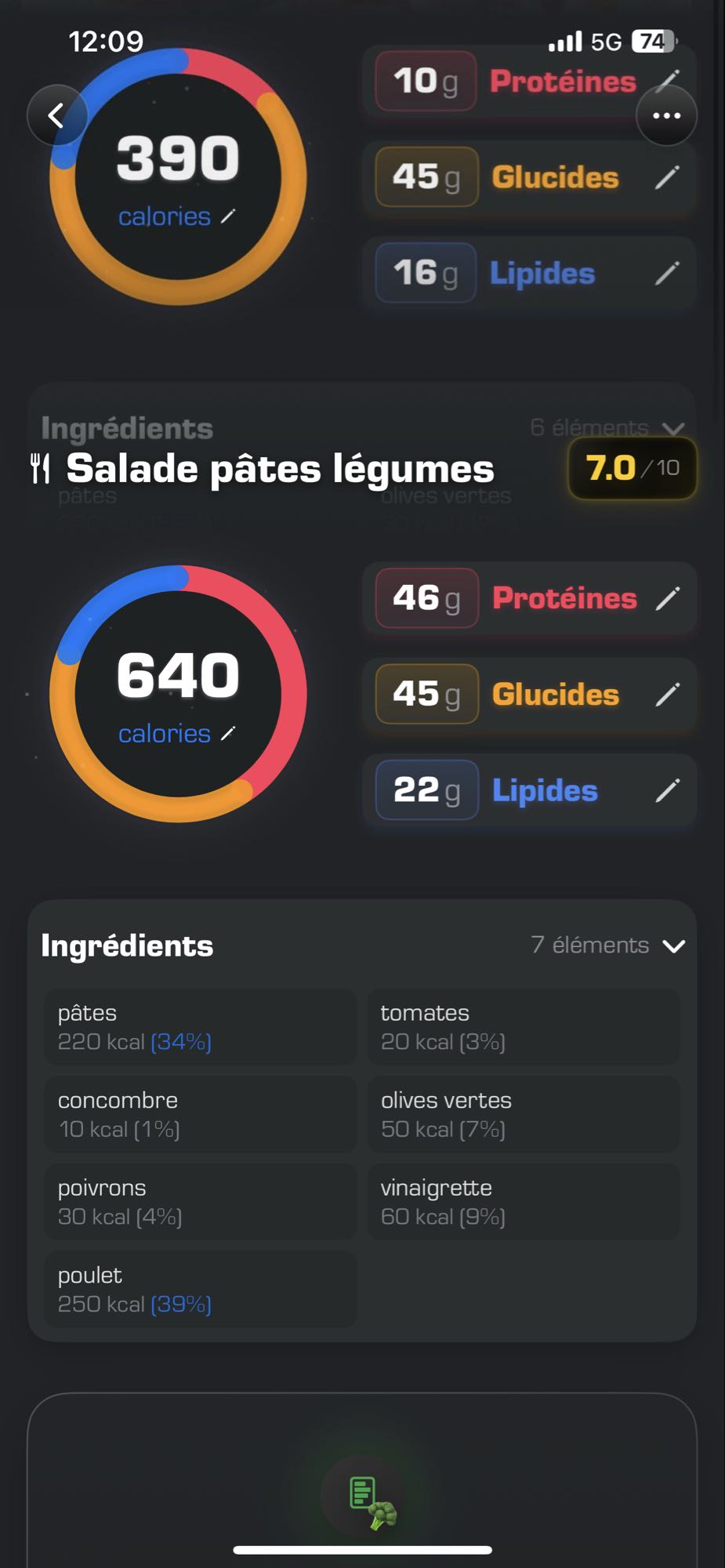
Task: Edit the 640 calories value with the pencil
Action: (x=227, y=735)
